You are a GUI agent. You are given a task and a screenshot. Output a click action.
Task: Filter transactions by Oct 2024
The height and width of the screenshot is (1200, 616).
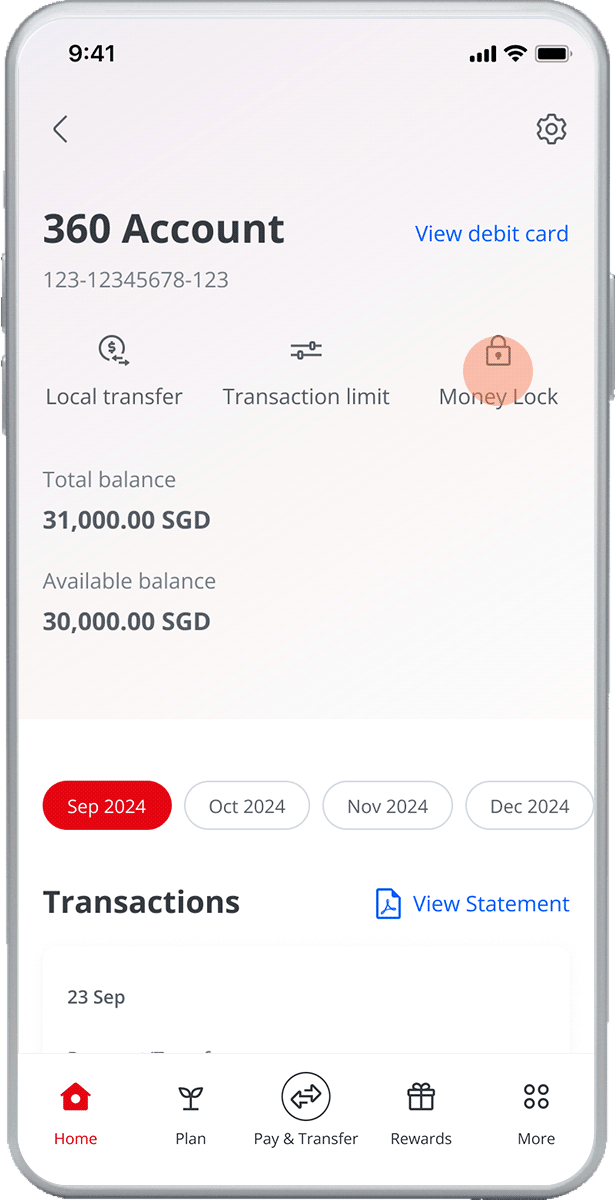pyautogui.click(x=247, y=806)
